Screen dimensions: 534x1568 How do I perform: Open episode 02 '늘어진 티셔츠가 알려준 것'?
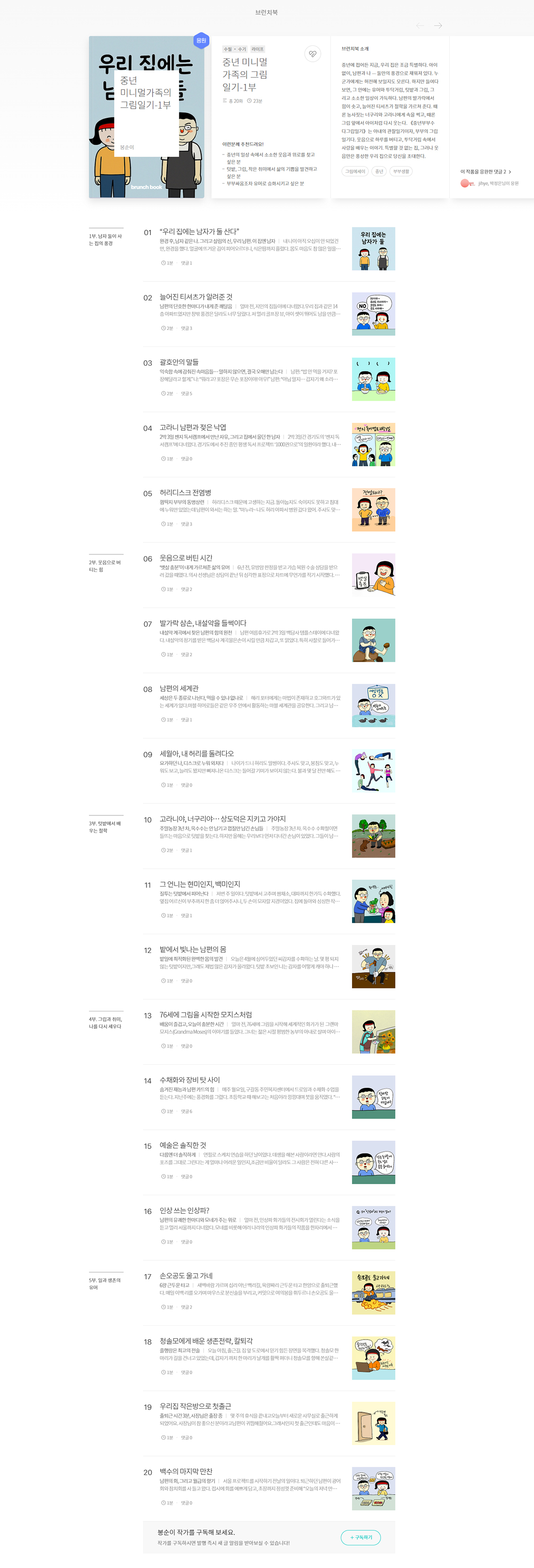[x=196, y=297]
